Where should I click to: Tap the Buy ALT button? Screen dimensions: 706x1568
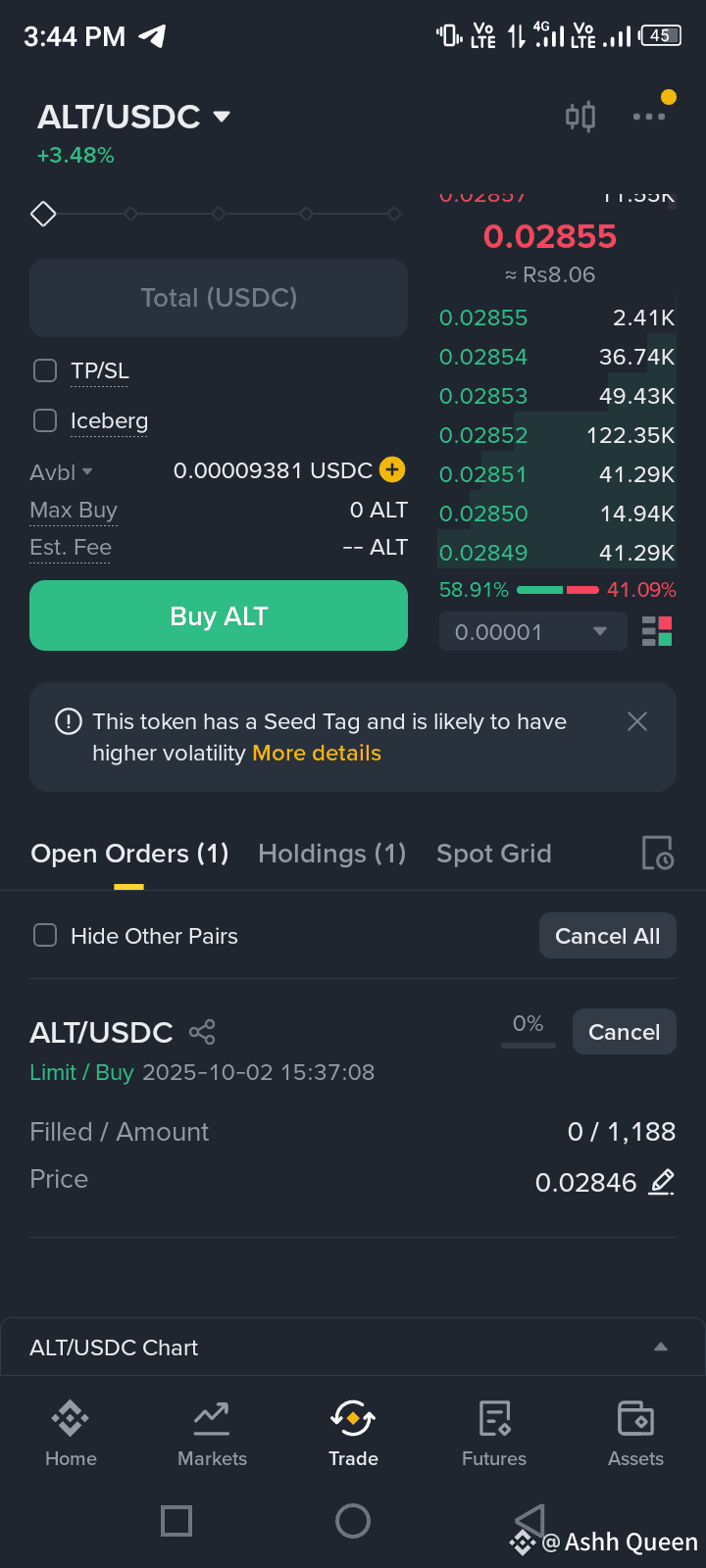pyautogui.click(x=219, y=615)
